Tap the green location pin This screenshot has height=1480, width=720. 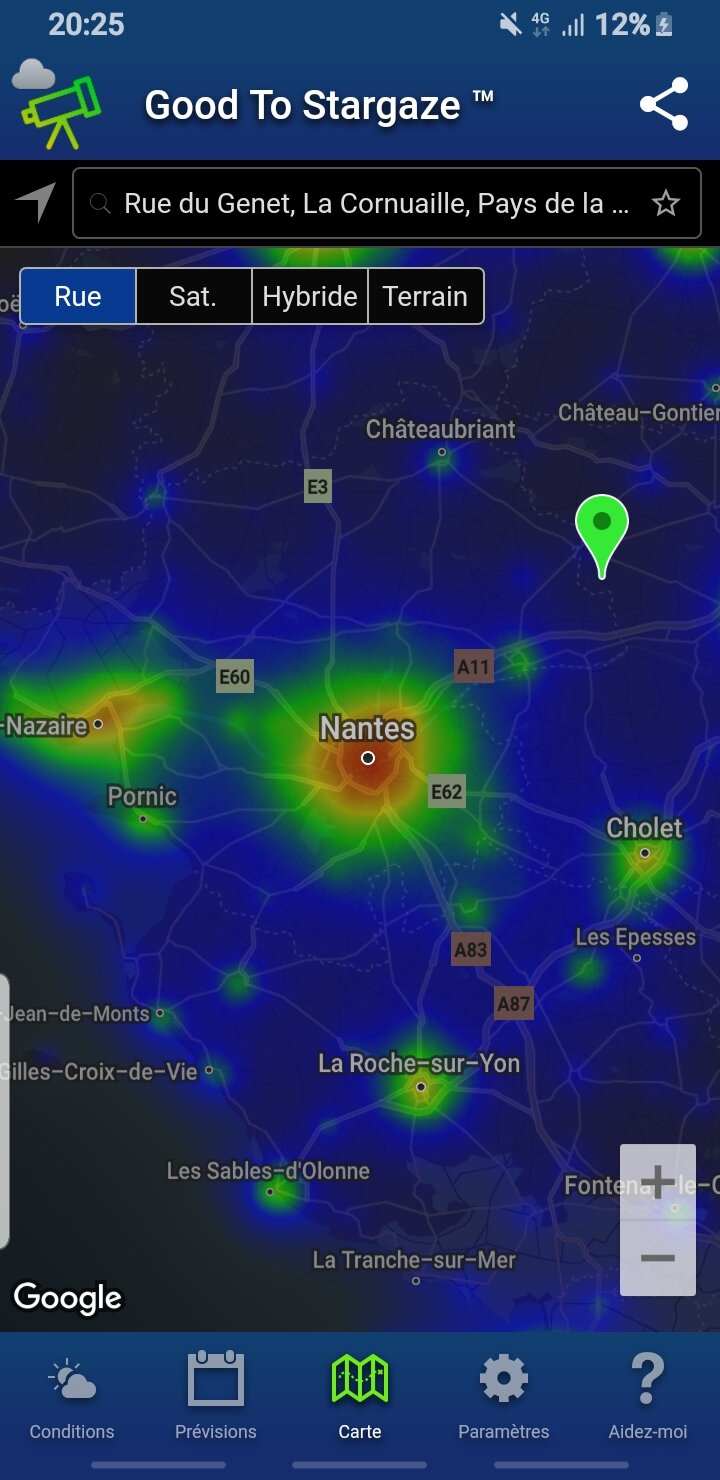coord(602,530)
